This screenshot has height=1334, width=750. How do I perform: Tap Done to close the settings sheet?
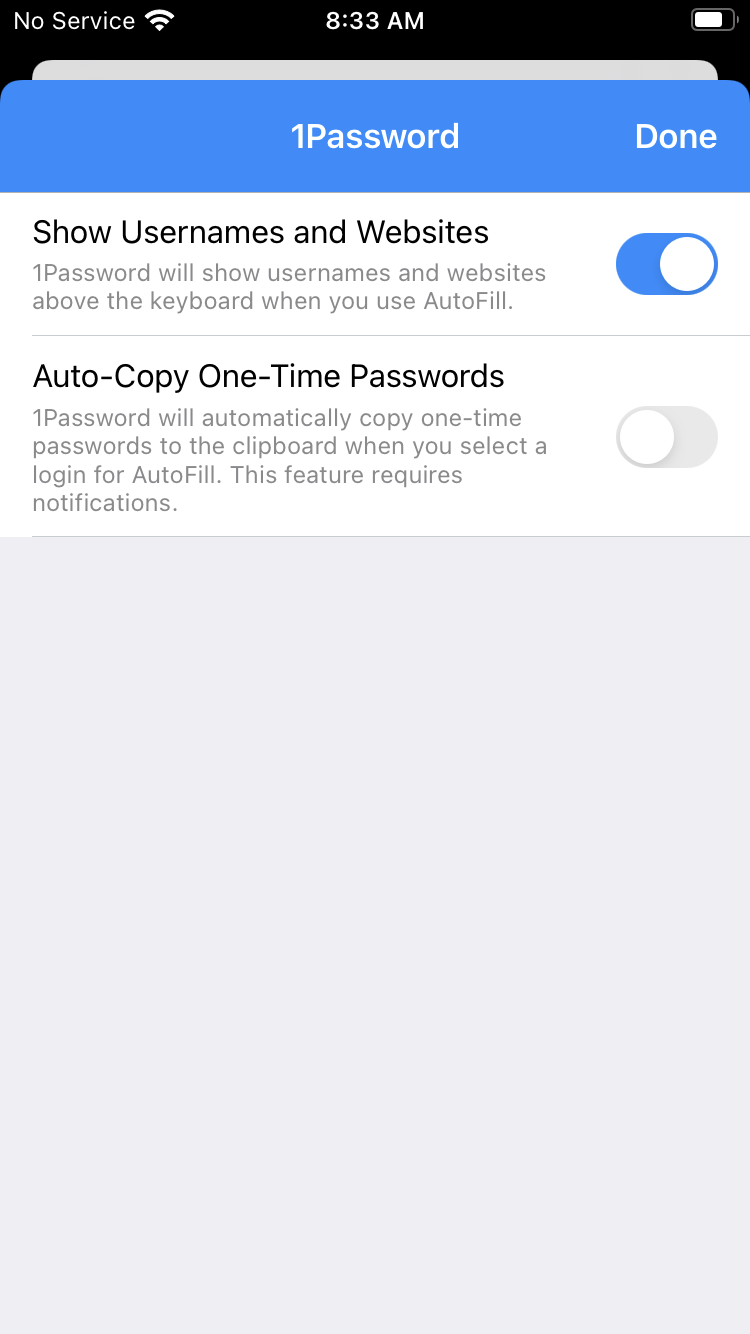pyautogui.click(x=676, y=136)
